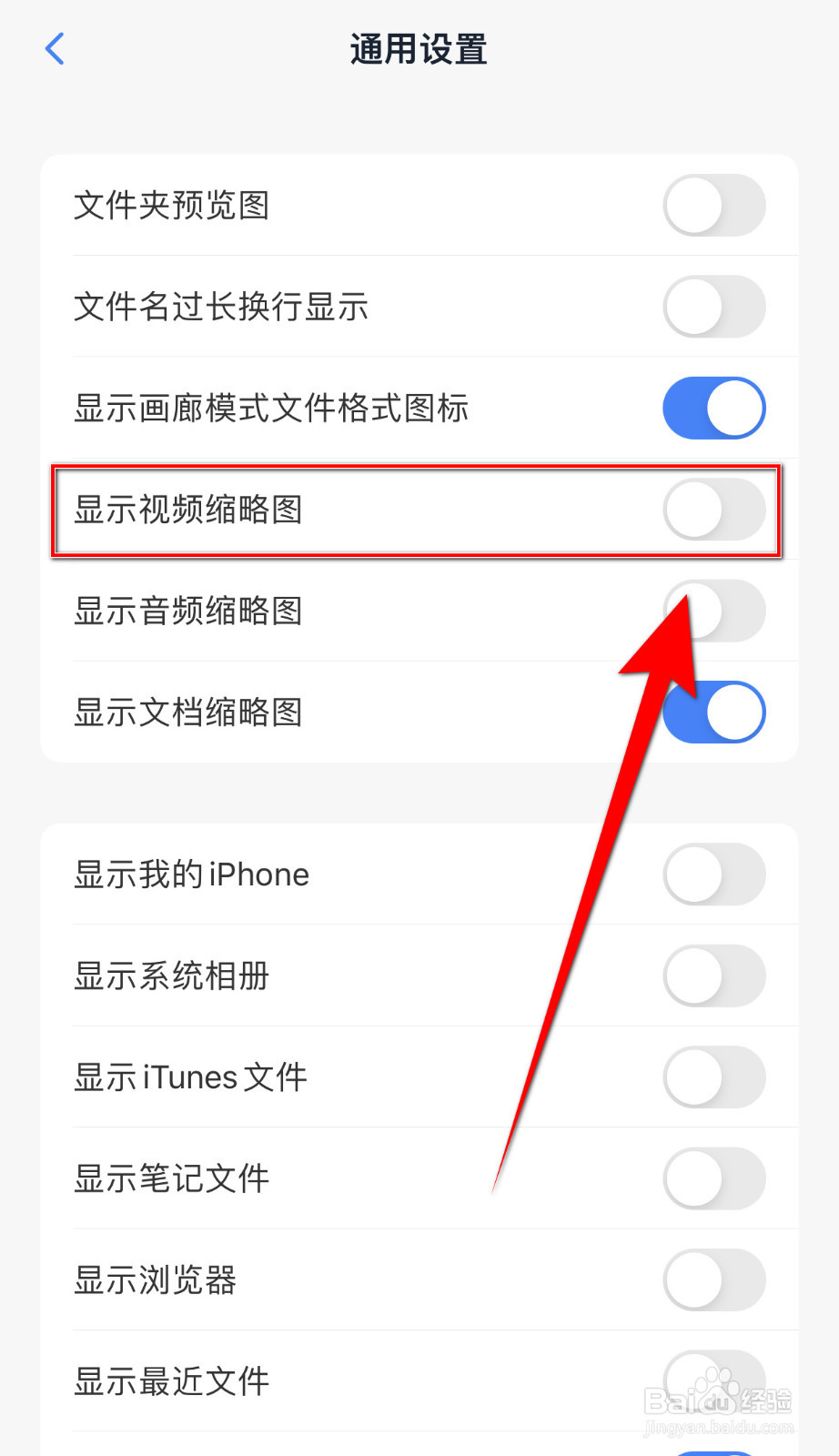839x1456 pixels.
Task: Enable the 显示浏览器 switch
Action: click(714, 1280)
